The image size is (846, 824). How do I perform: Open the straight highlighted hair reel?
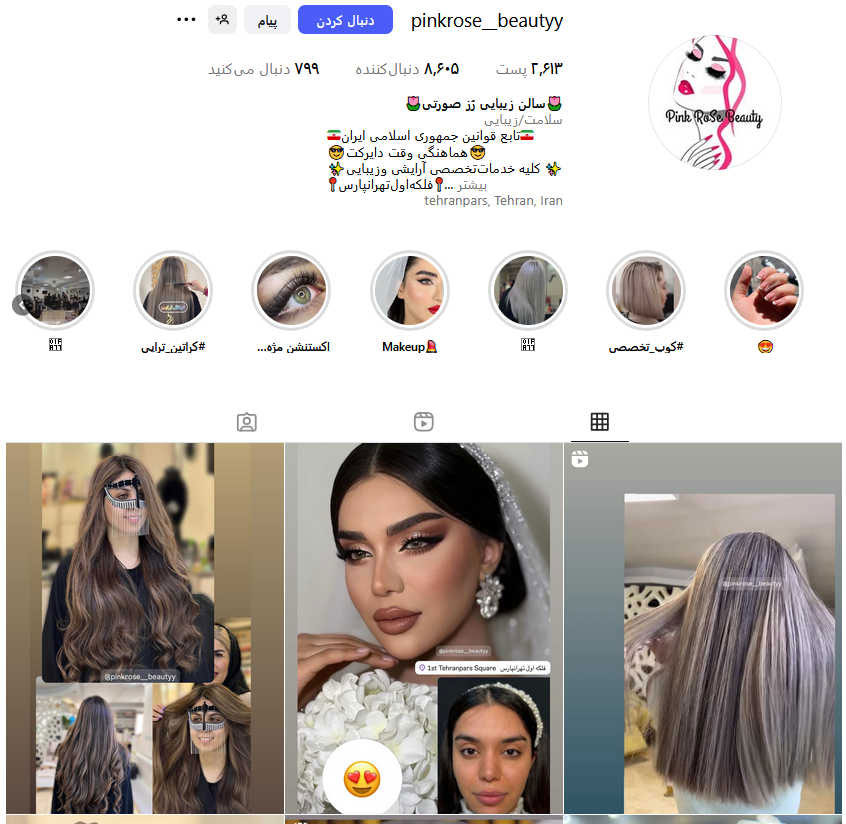pos(703,628)
